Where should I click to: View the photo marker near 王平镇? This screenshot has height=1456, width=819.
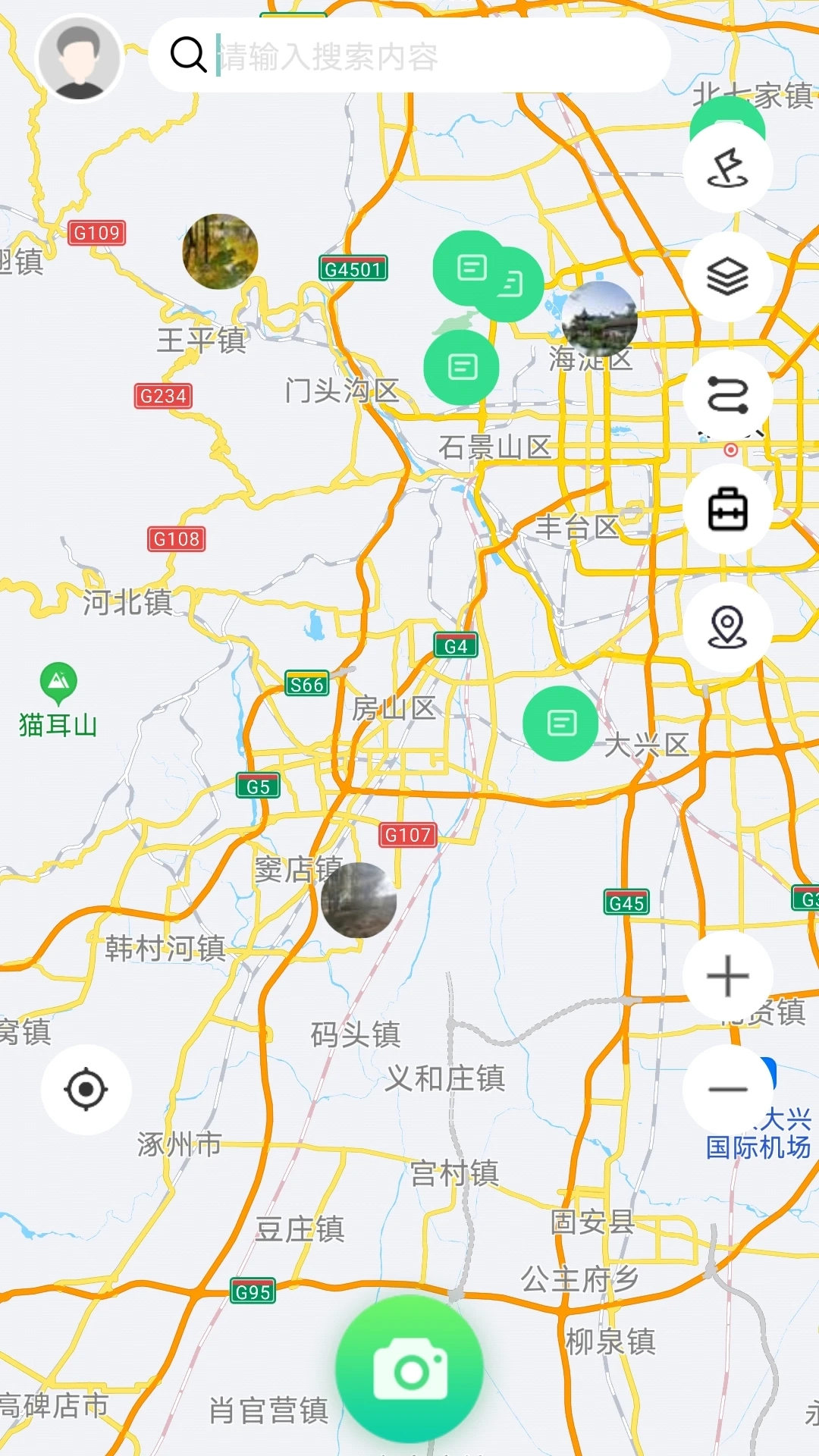click(220, 253)
